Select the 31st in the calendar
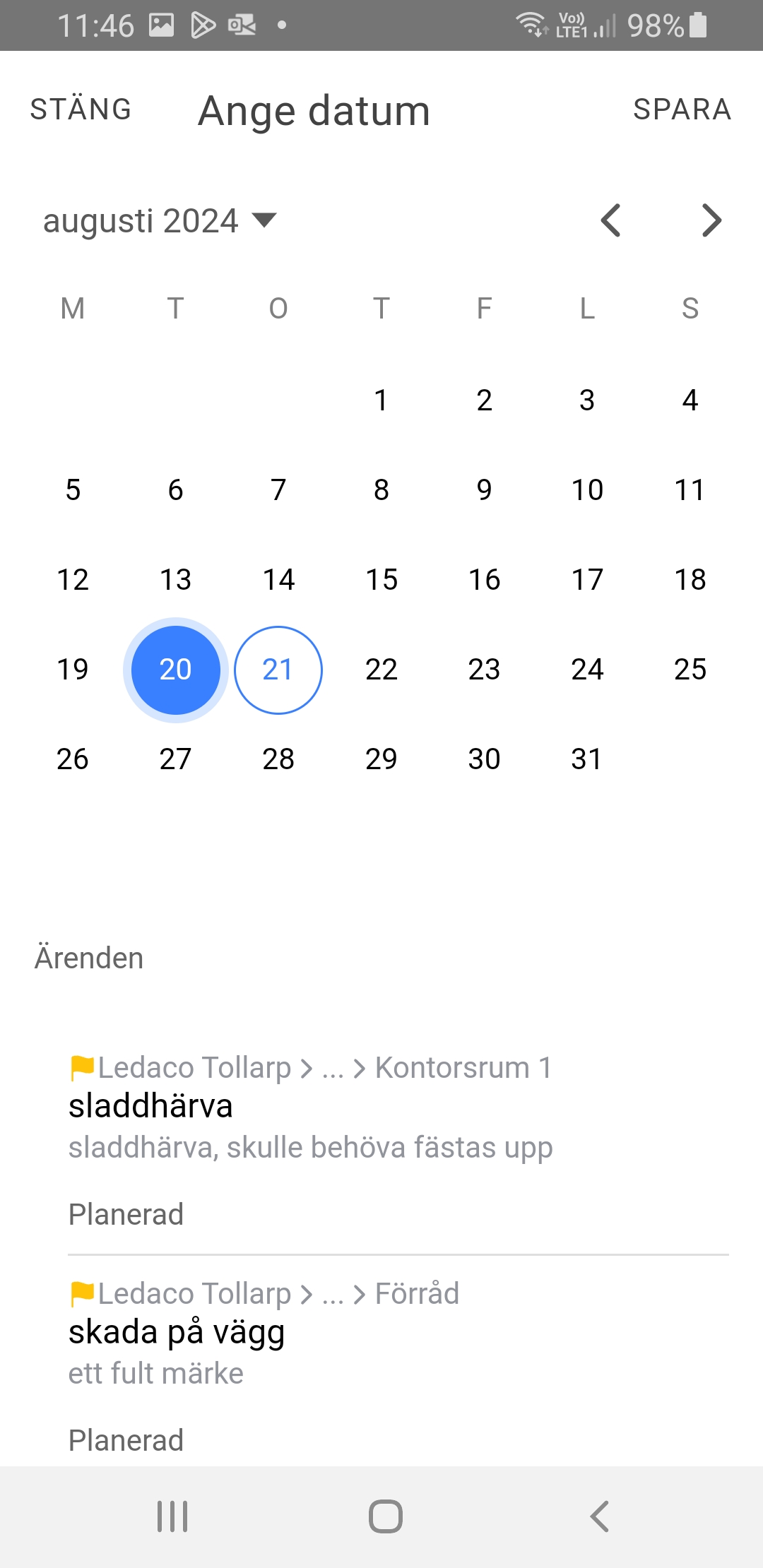The width and height of the screenshot is (763, 1568). [586, 759]
